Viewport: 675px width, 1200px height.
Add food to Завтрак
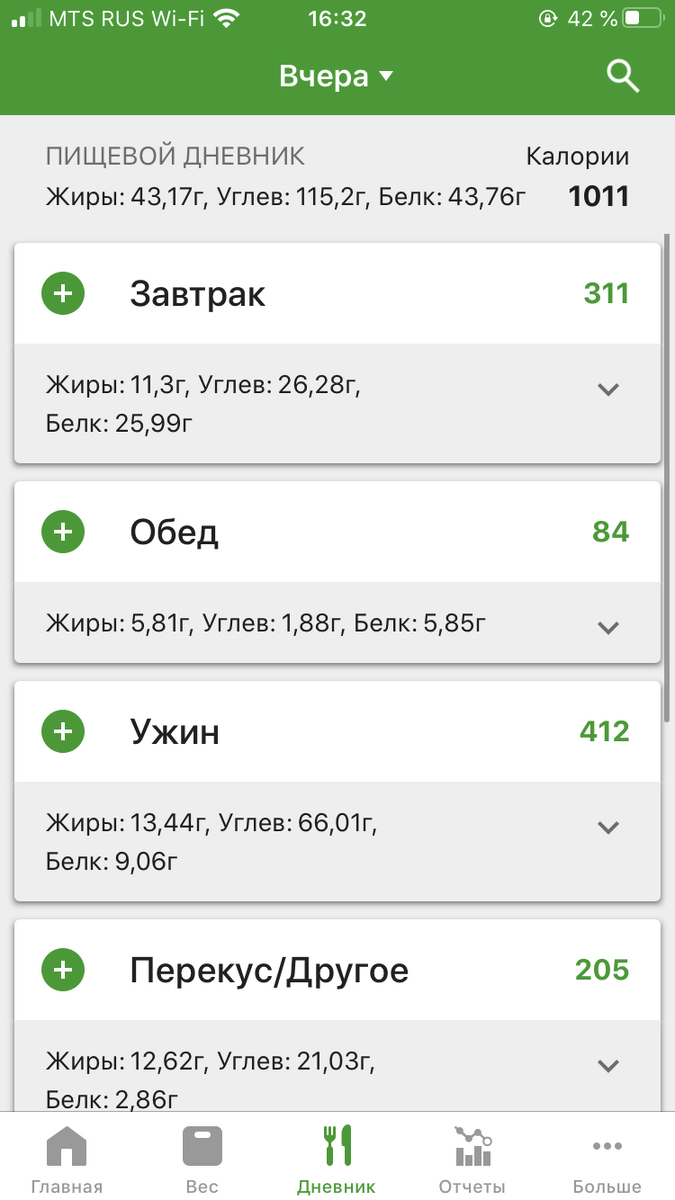pos(63,294)
